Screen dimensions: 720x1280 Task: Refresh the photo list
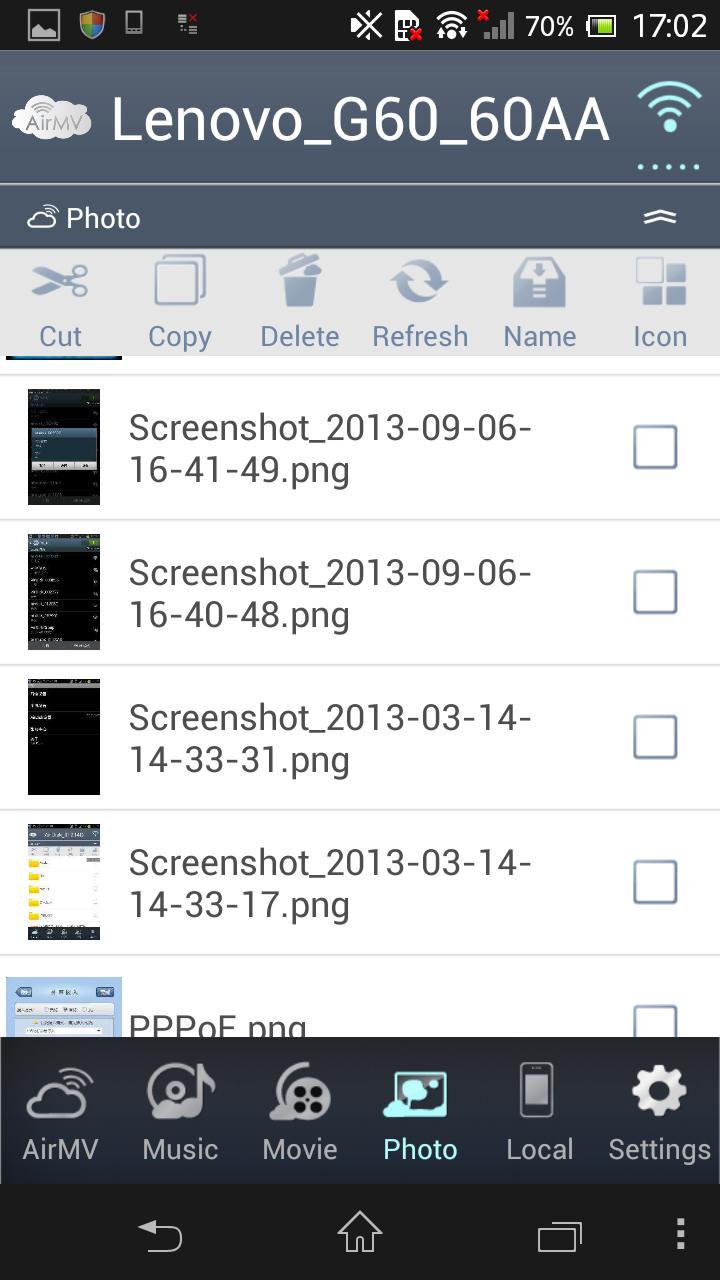point(420,302)
